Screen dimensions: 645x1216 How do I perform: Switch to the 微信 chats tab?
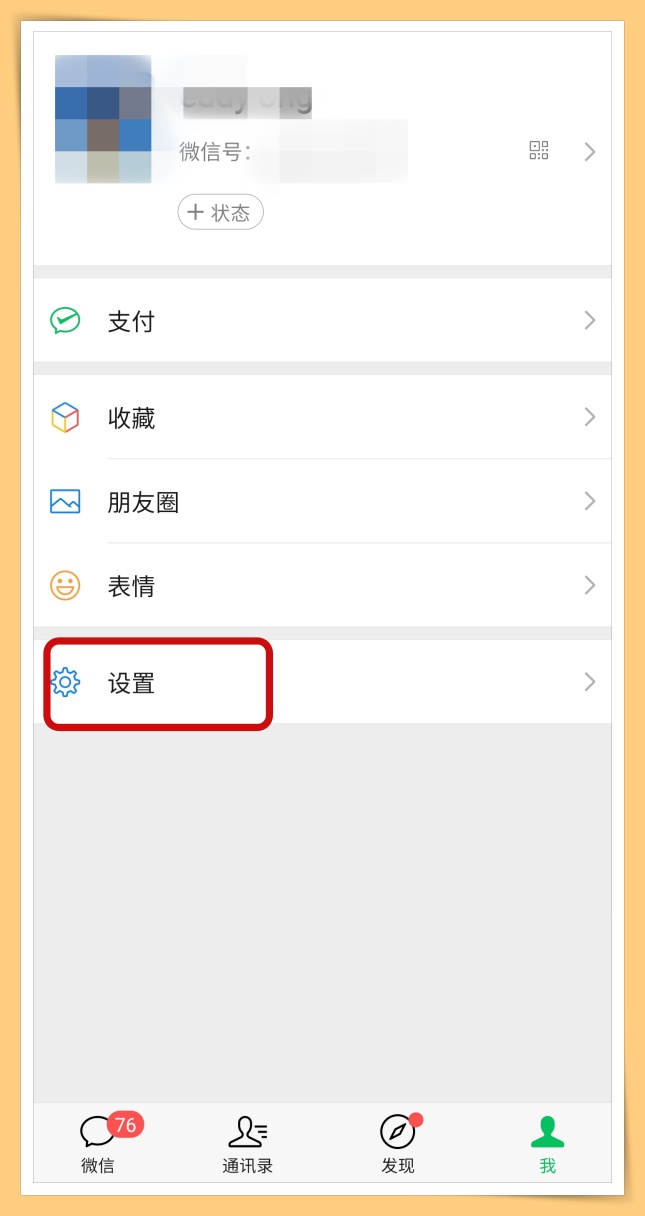point(98,1143)
